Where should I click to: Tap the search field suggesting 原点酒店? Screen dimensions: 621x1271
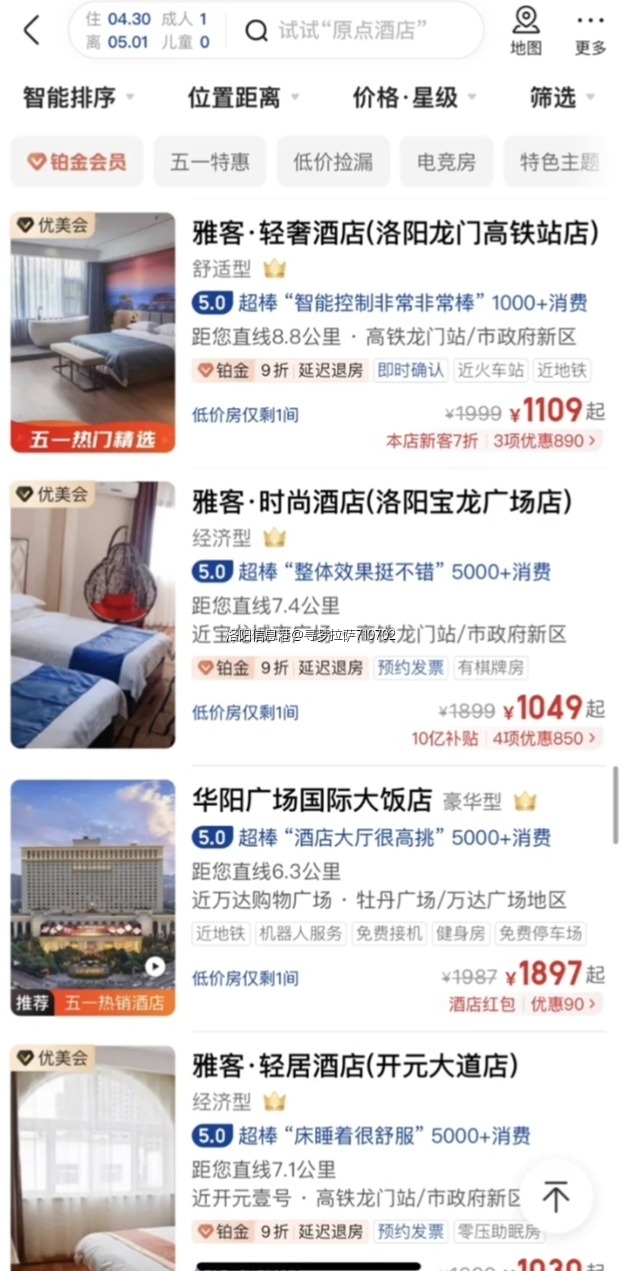[x=346, y=31]
